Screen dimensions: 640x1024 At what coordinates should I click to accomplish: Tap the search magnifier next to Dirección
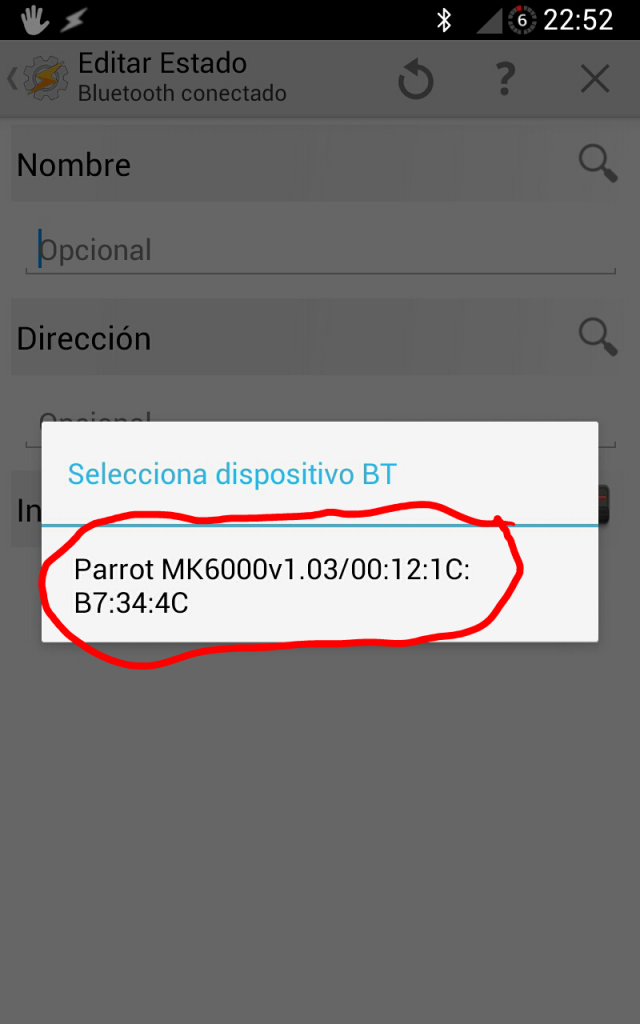[598, 338]
